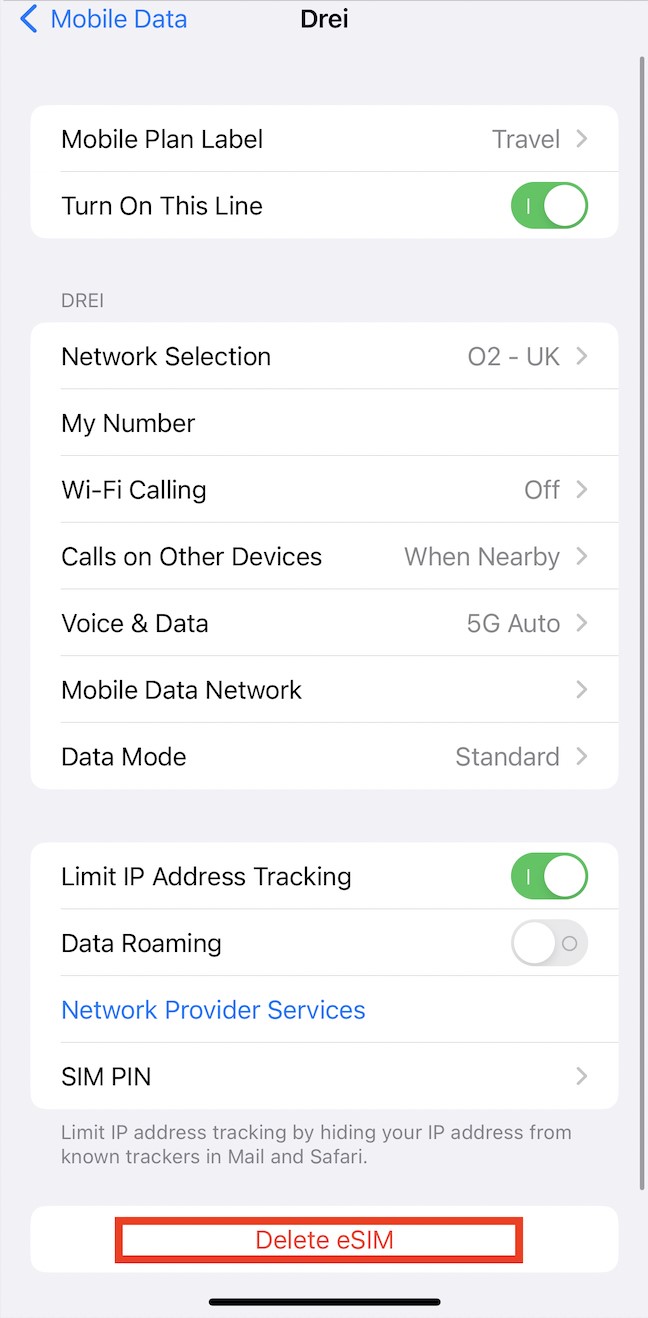Enable Data Roaming

click(549, 943)
